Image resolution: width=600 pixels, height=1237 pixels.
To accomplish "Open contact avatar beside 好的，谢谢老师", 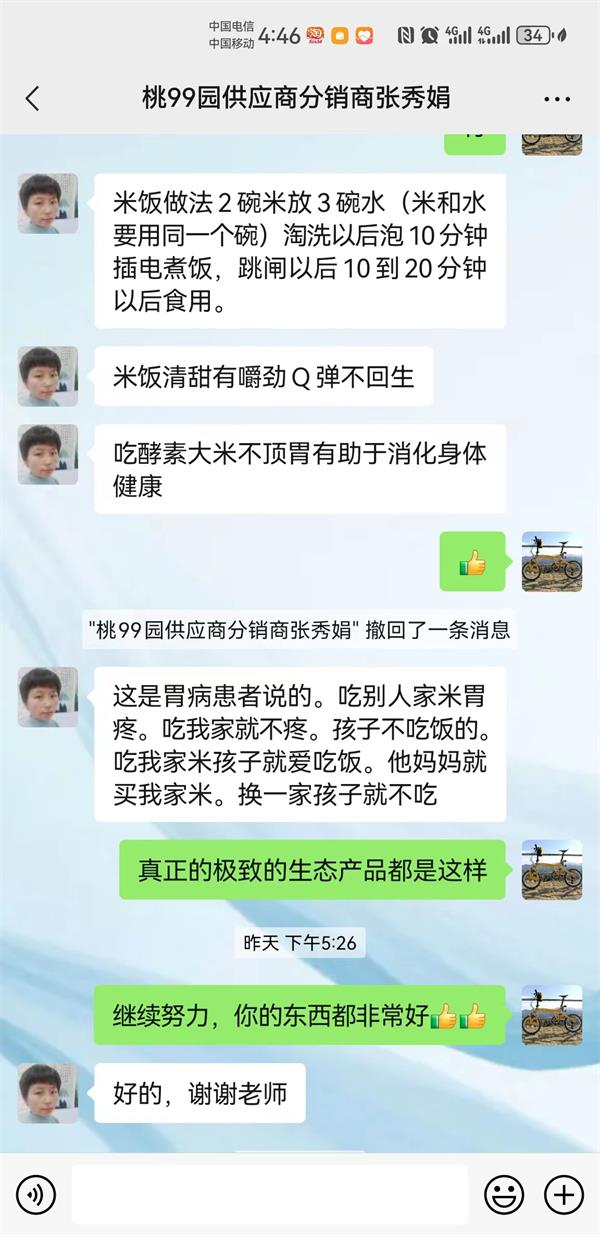I will (47, 1093).
